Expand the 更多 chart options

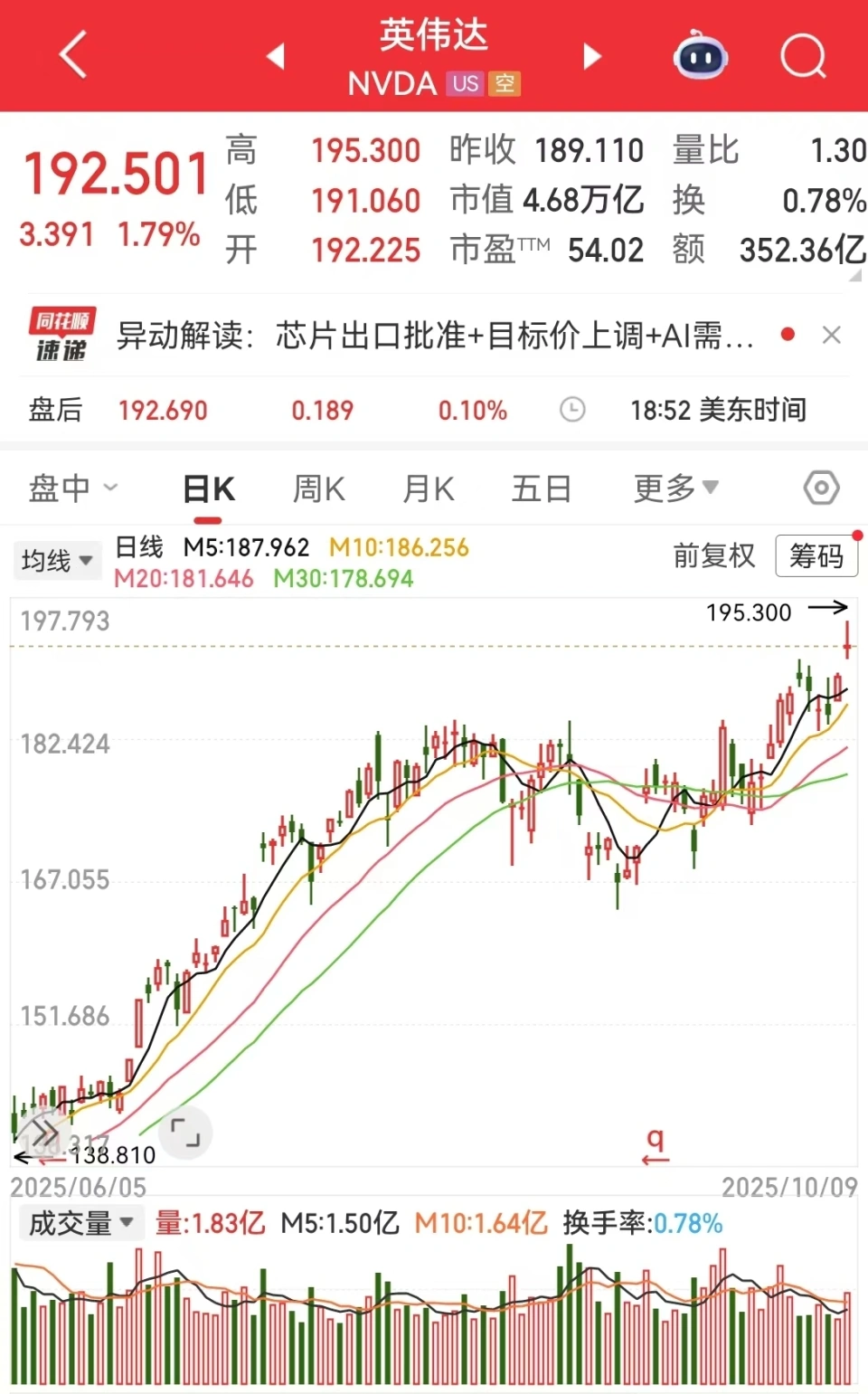point(675,488)
